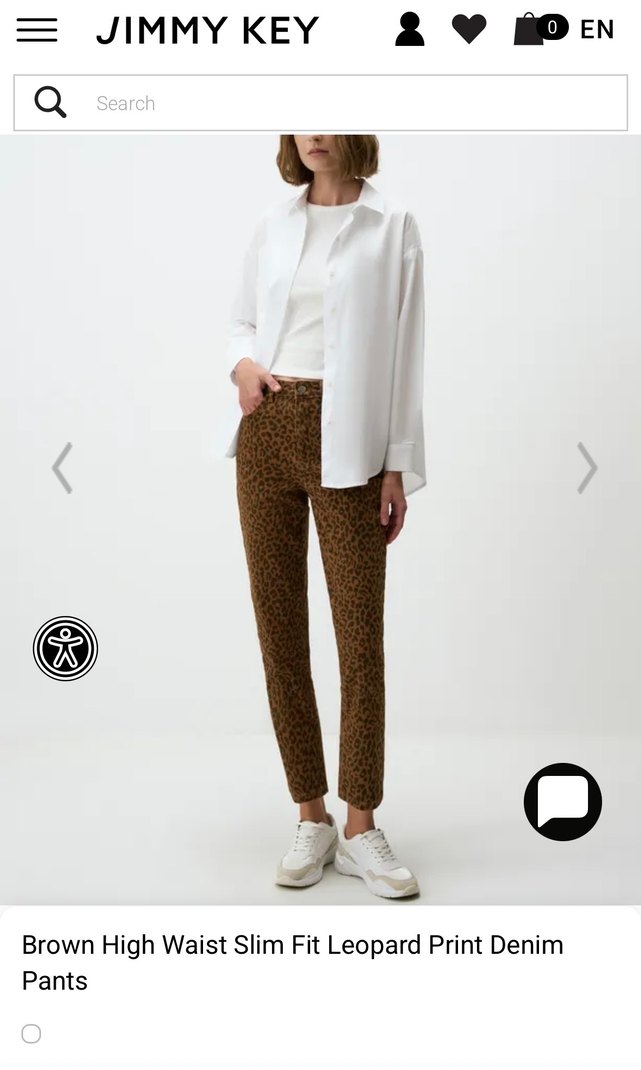Change language with the EN selector
This screenshot has width=641, height=1070.
[x=597, y=30]
